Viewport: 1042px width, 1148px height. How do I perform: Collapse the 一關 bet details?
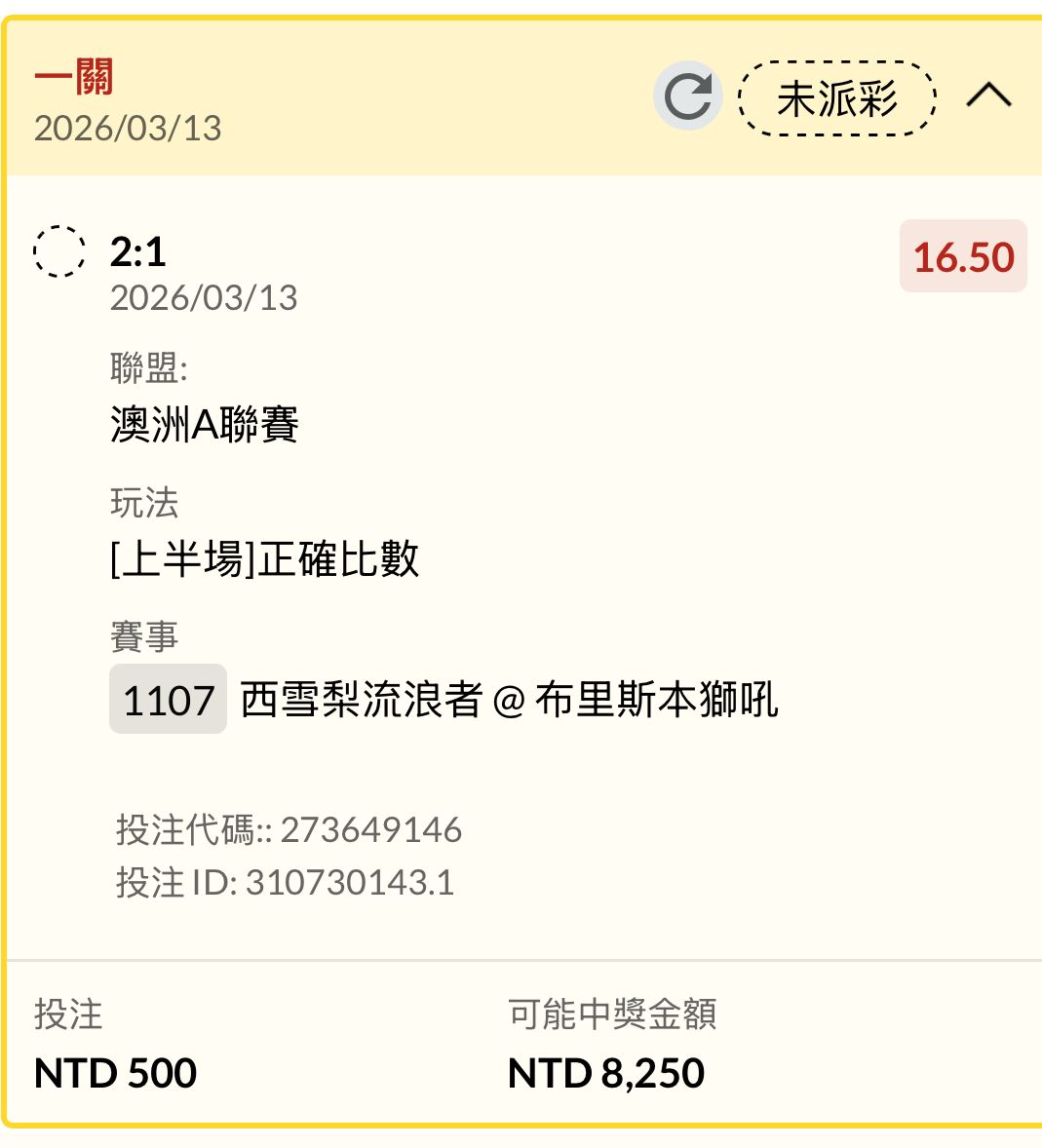[x=988, y=96]
